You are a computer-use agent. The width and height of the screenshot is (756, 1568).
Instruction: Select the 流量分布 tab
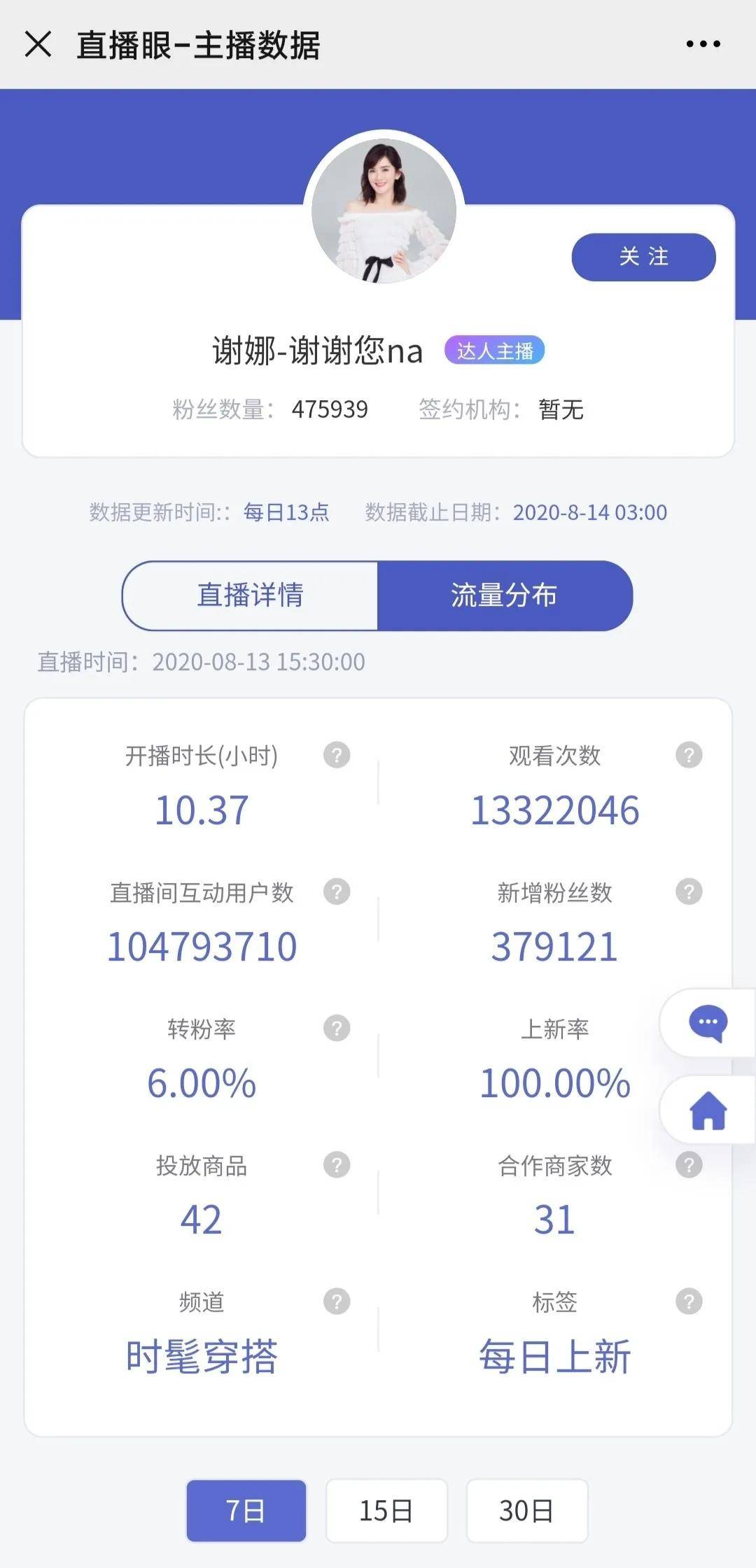(505, 595)
